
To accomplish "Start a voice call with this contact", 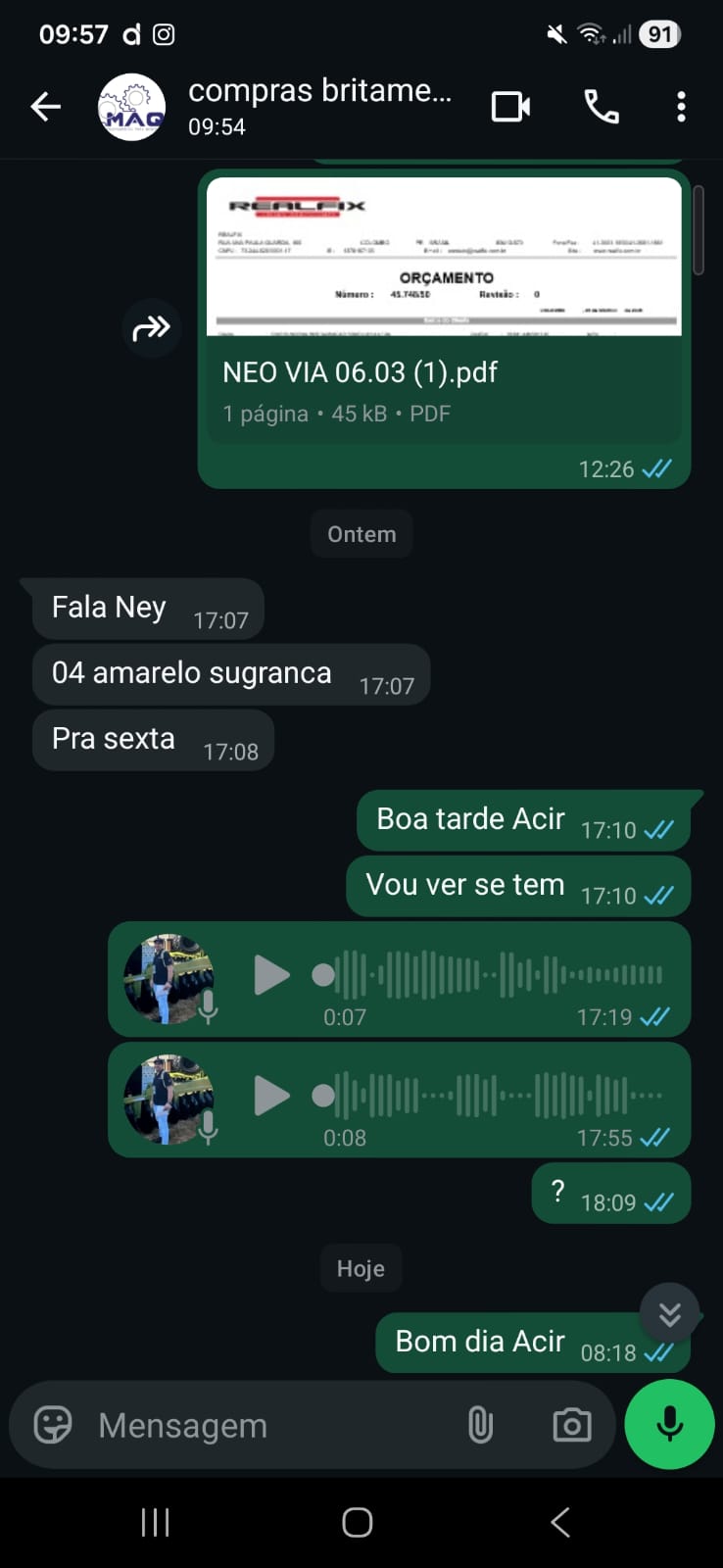I will click(602, 106).
